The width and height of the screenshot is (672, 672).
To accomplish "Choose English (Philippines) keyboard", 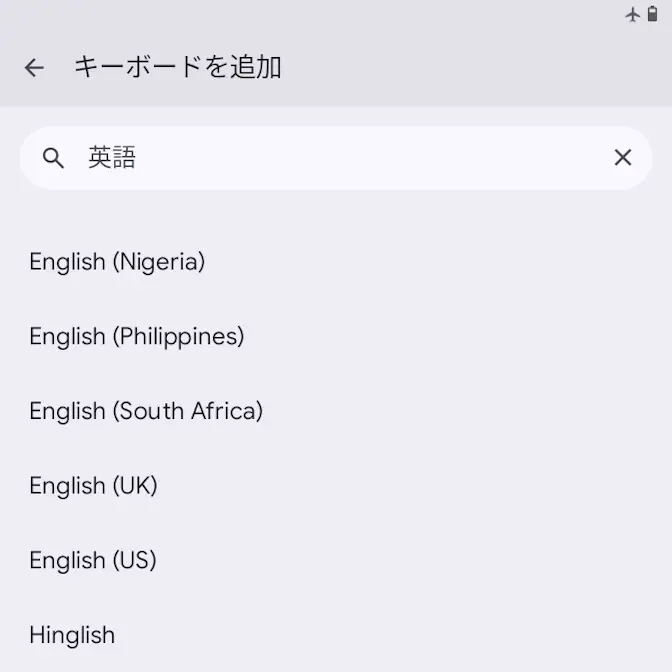I will pos(136,336).
